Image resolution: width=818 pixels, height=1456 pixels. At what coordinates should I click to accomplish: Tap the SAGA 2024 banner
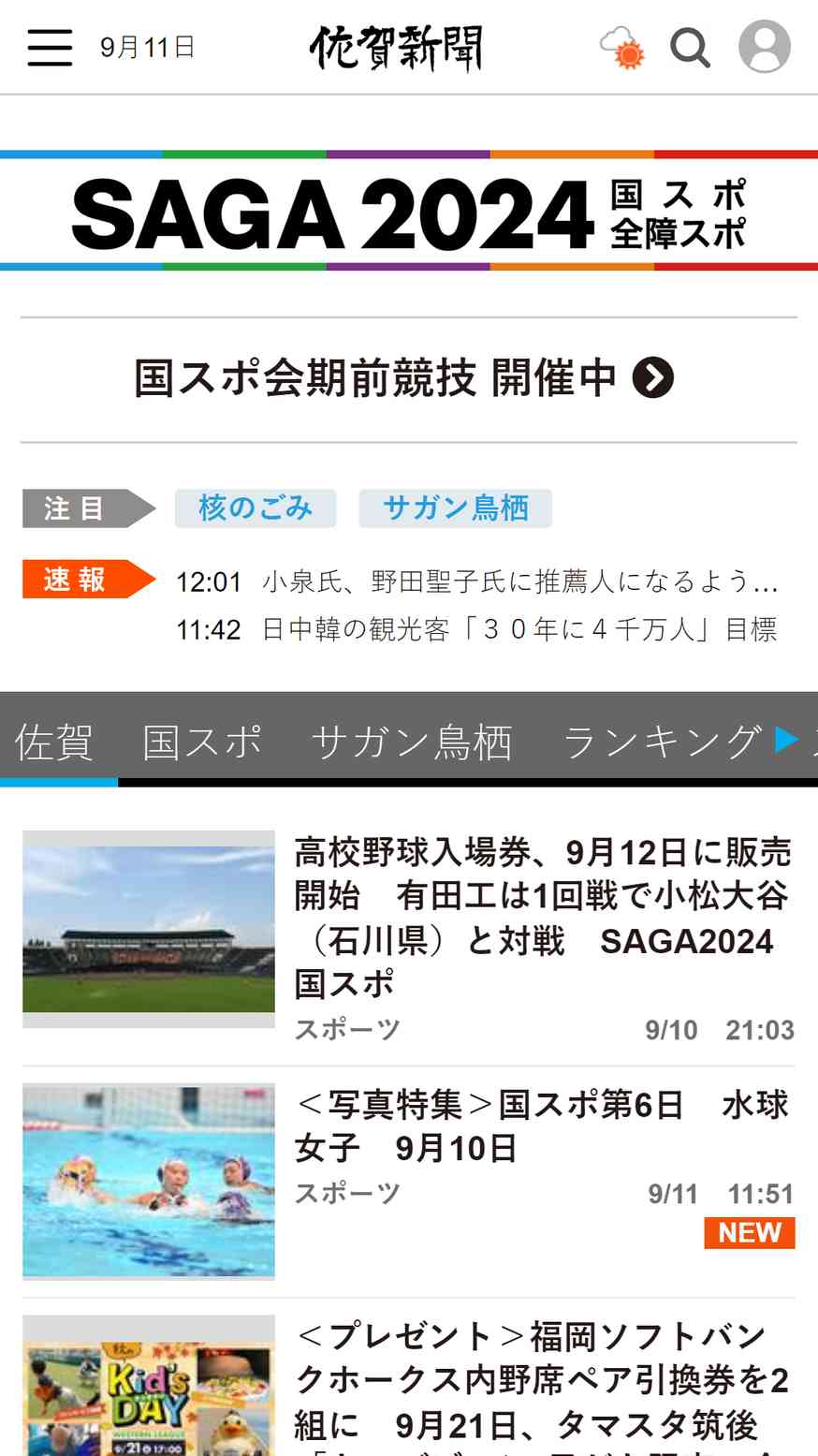[409, 211]
